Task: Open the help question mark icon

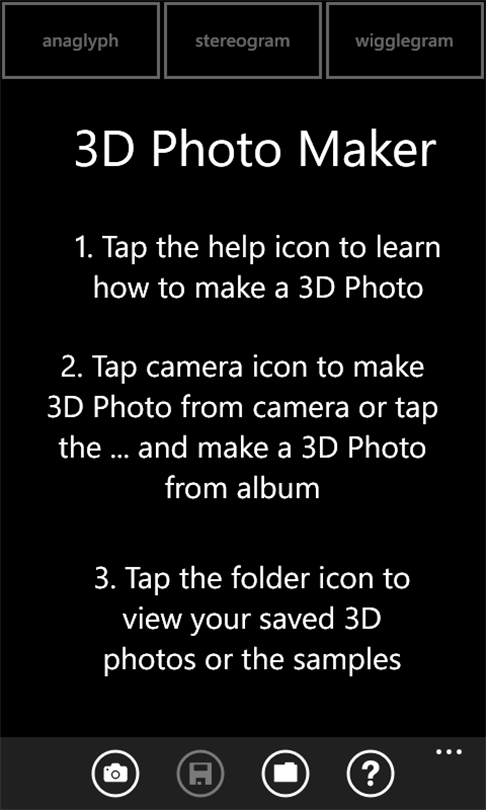Action: [371, 773]
